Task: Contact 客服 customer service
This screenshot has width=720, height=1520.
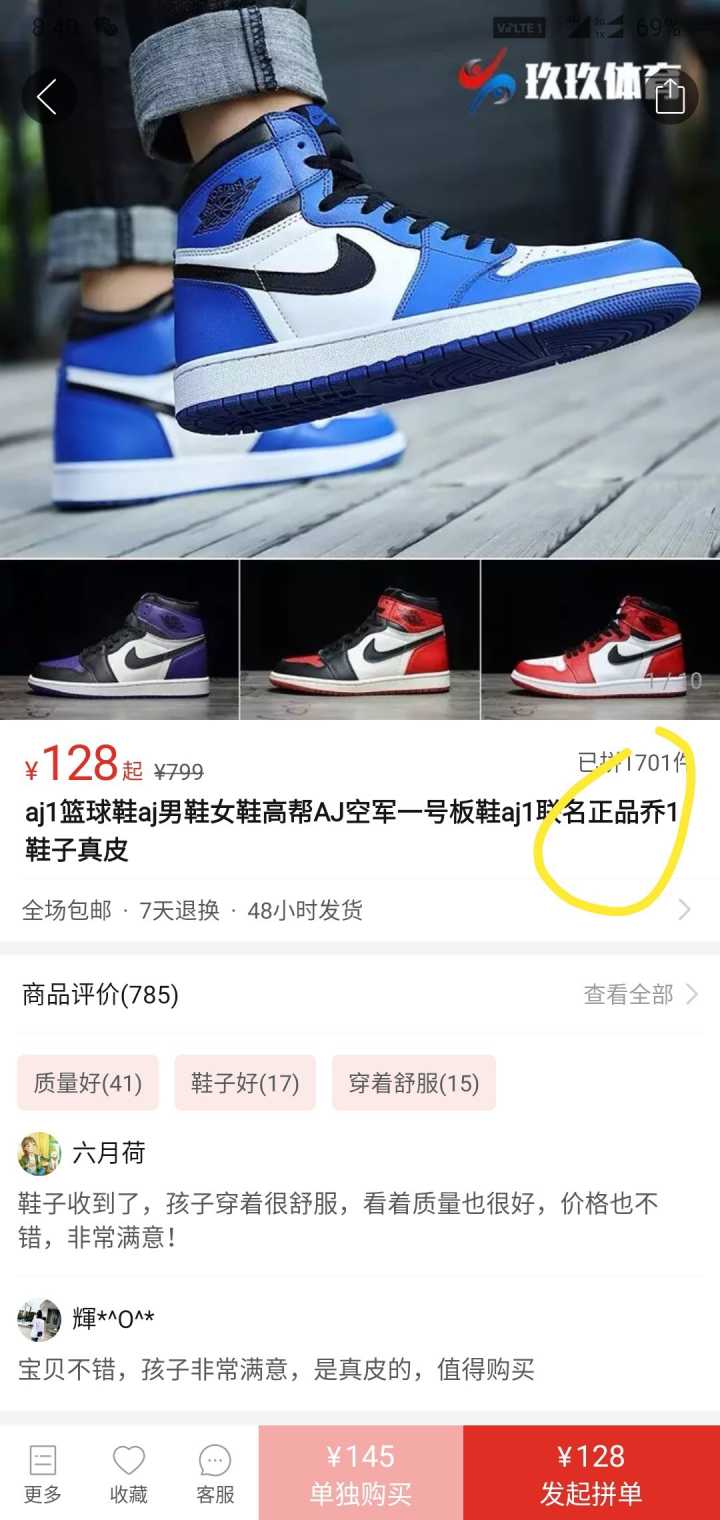Action: 215,1474
